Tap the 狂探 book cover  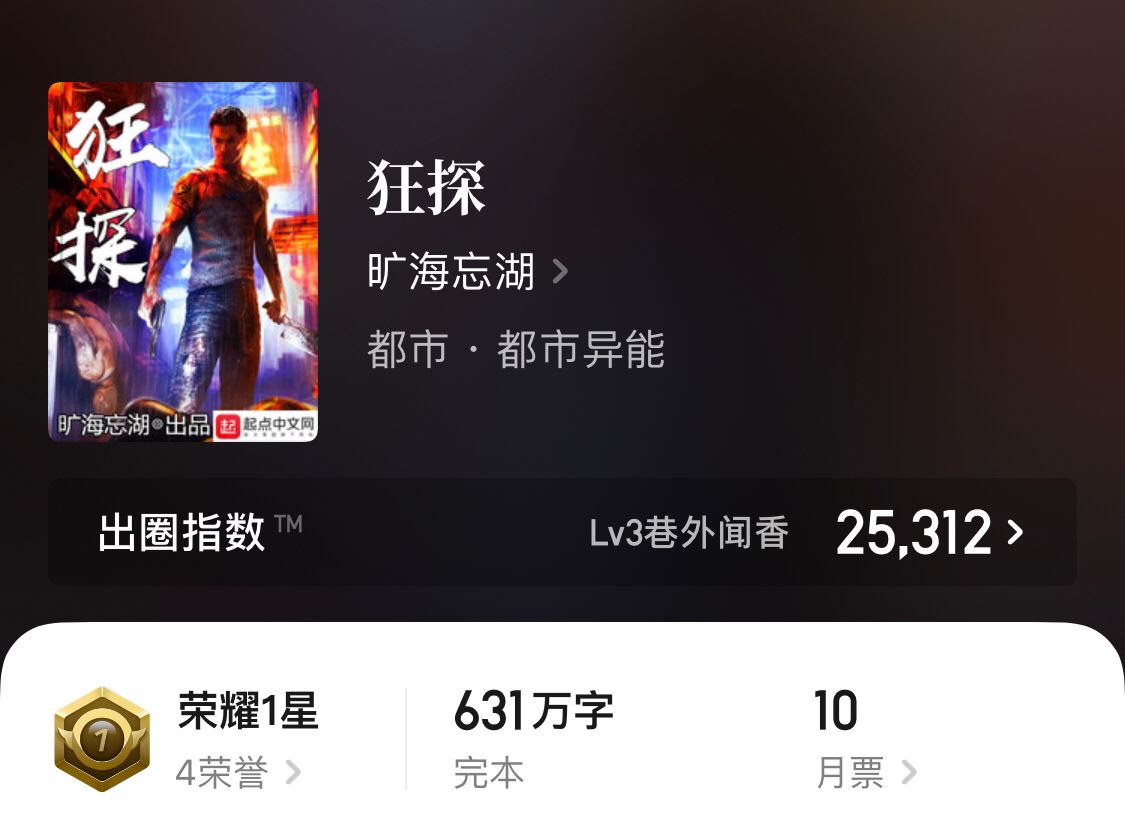[x=183, y=262]
